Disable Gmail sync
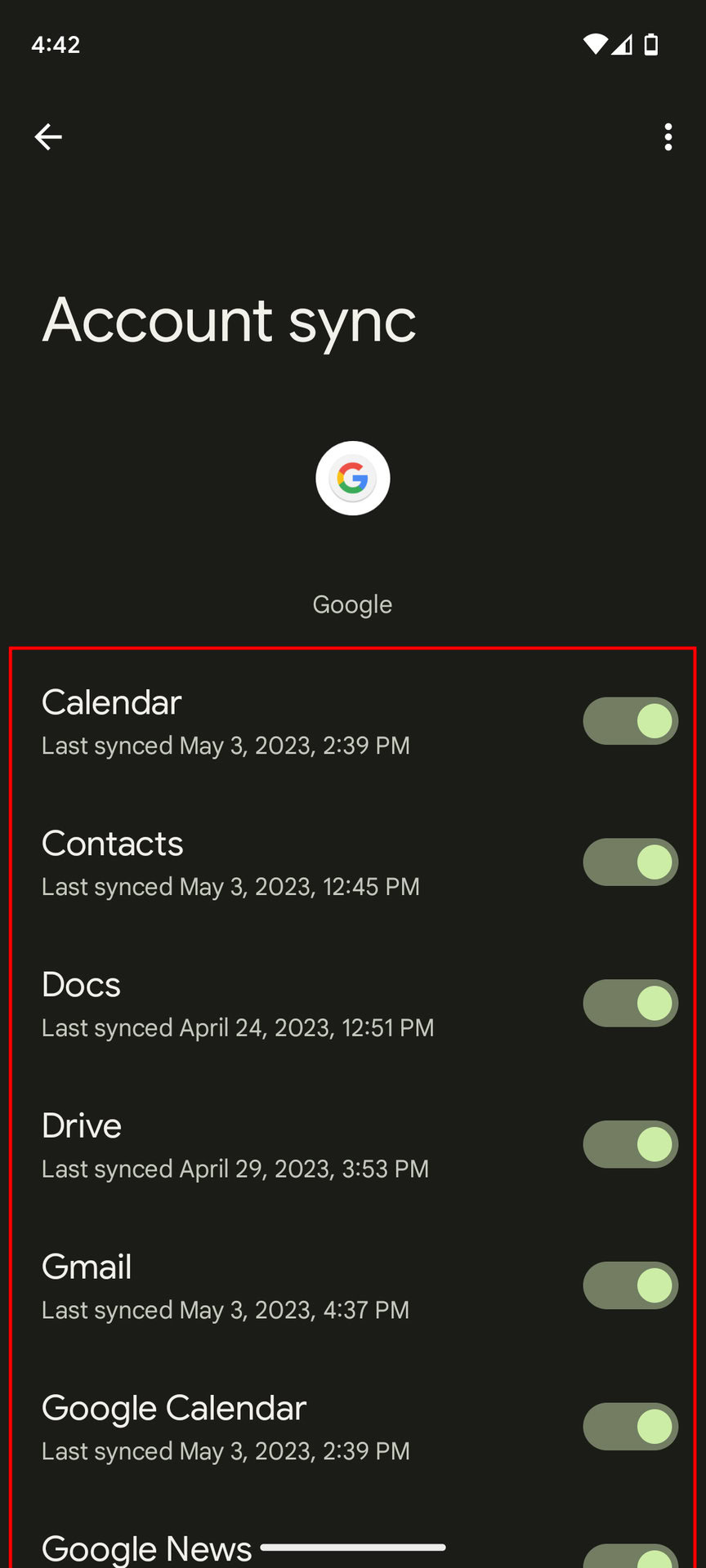The height and width of the screenshot is (1568, 706). pos(630,1286)
